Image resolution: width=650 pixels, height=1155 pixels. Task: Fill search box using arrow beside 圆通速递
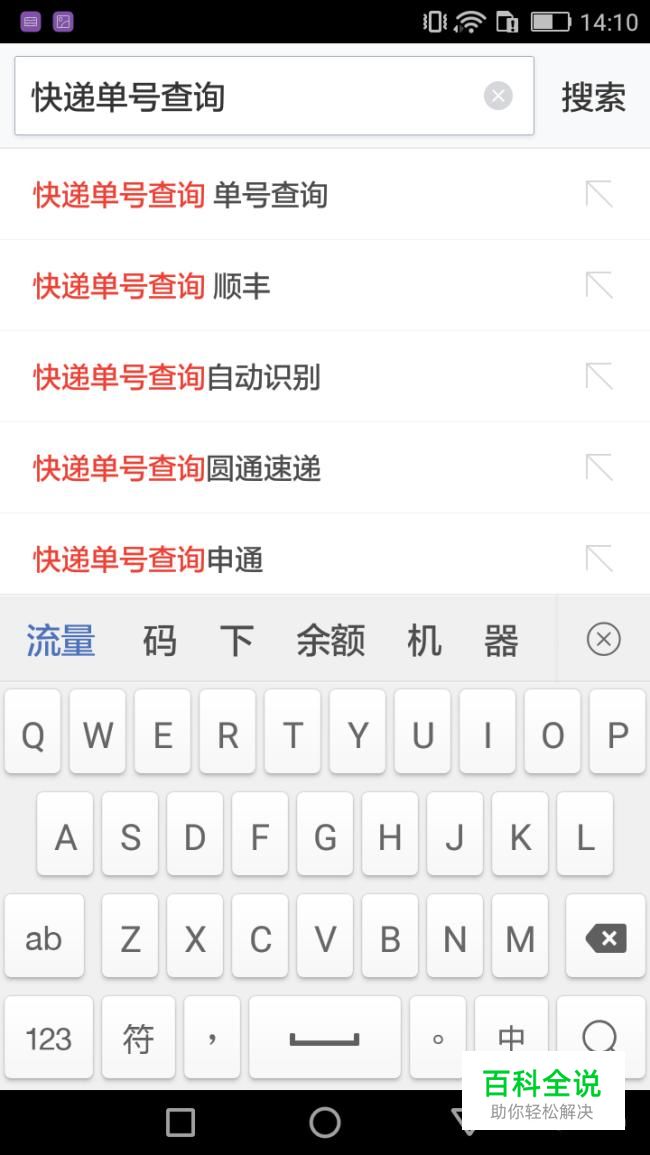point(599,468)
